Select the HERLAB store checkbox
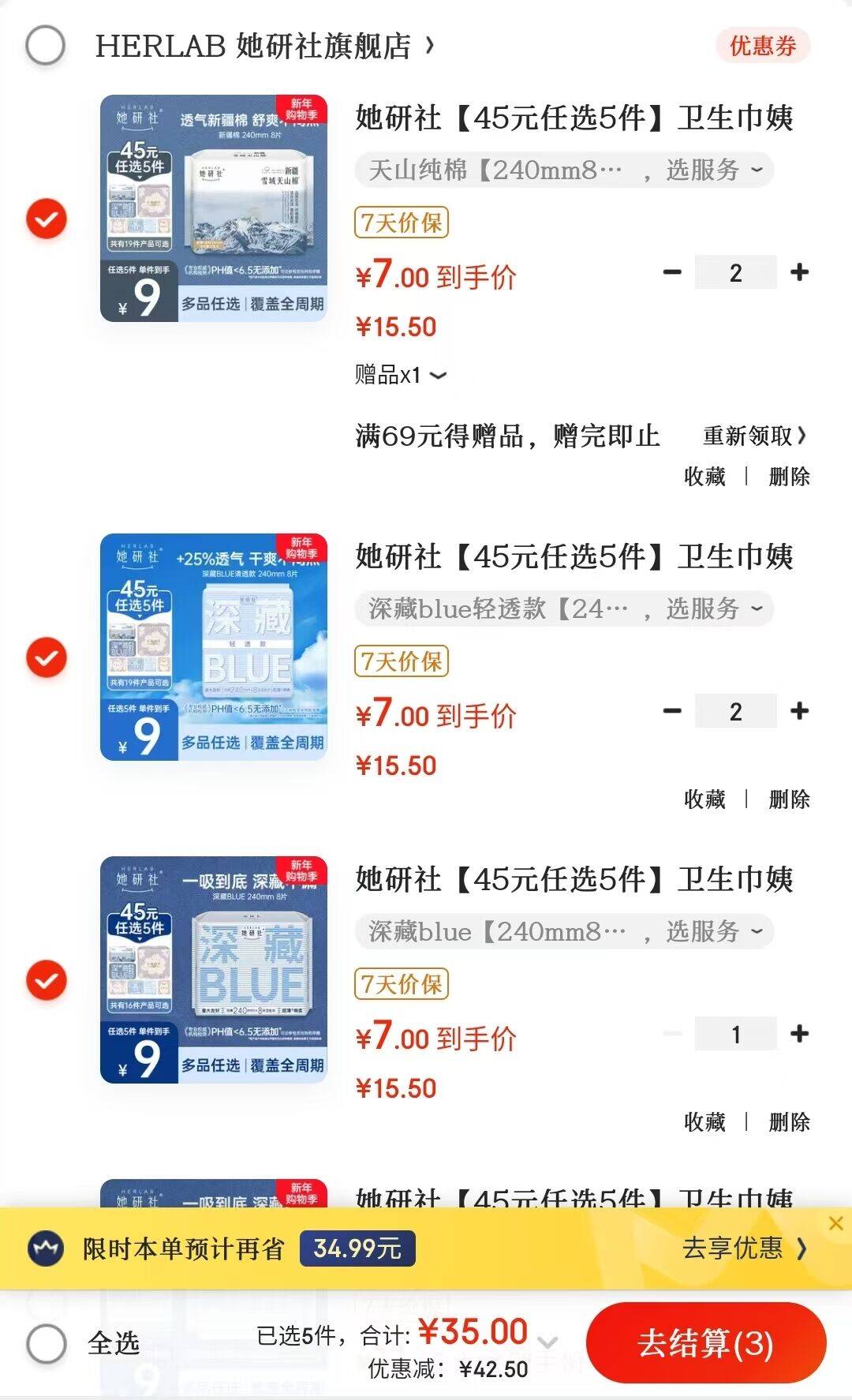This screenshot has width=852, height=1400. 45,47
